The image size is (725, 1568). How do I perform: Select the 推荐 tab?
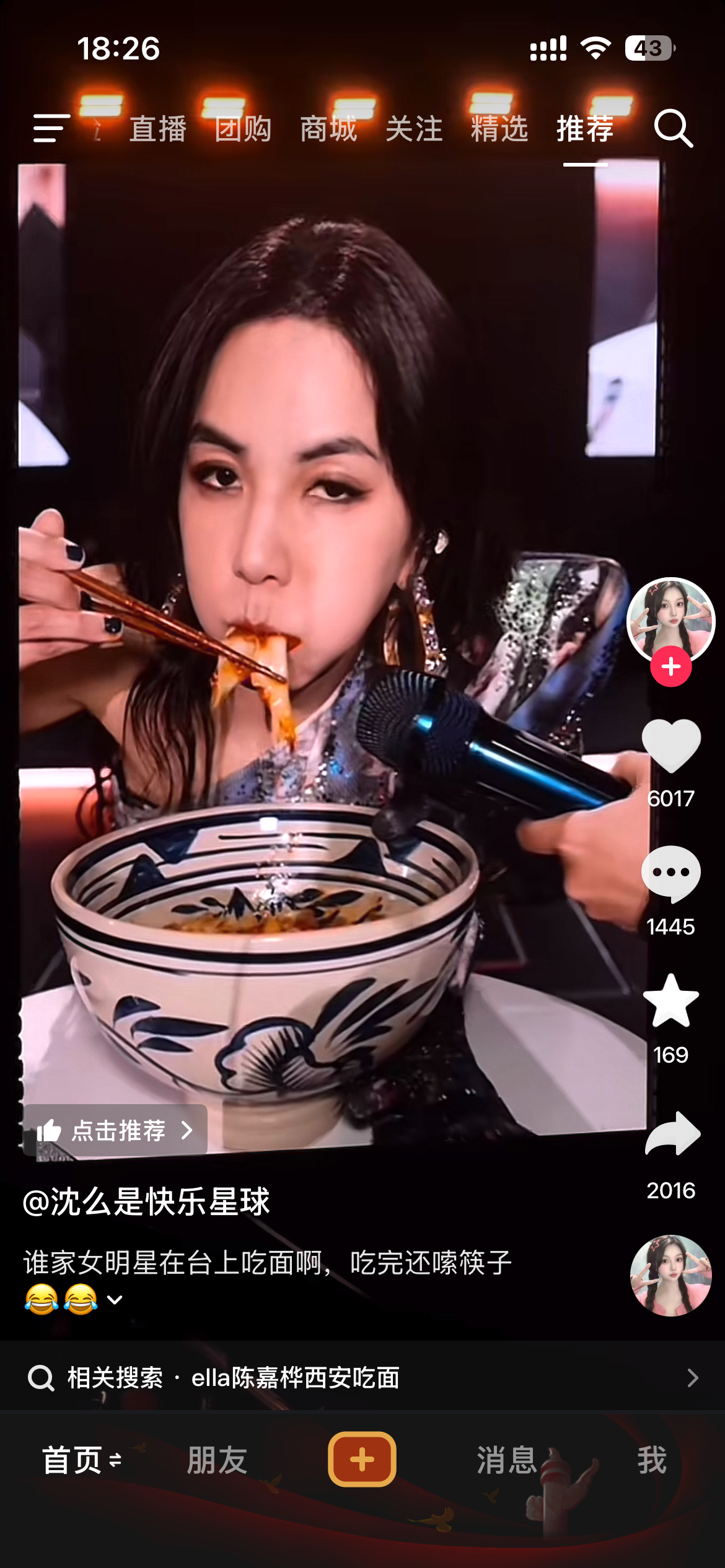[585, 129]
